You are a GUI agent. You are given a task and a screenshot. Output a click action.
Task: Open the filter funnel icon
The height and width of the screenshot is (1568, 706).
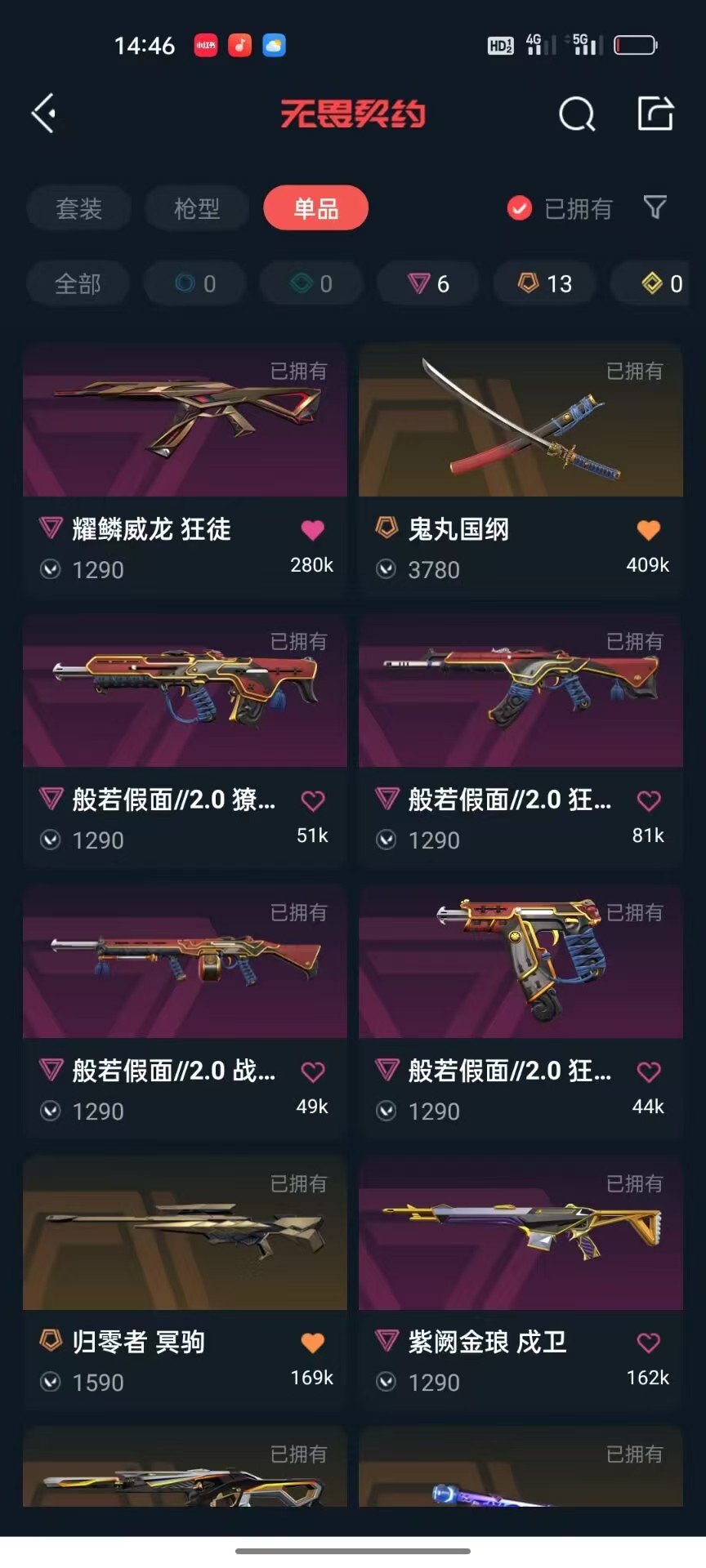point(655,207)
